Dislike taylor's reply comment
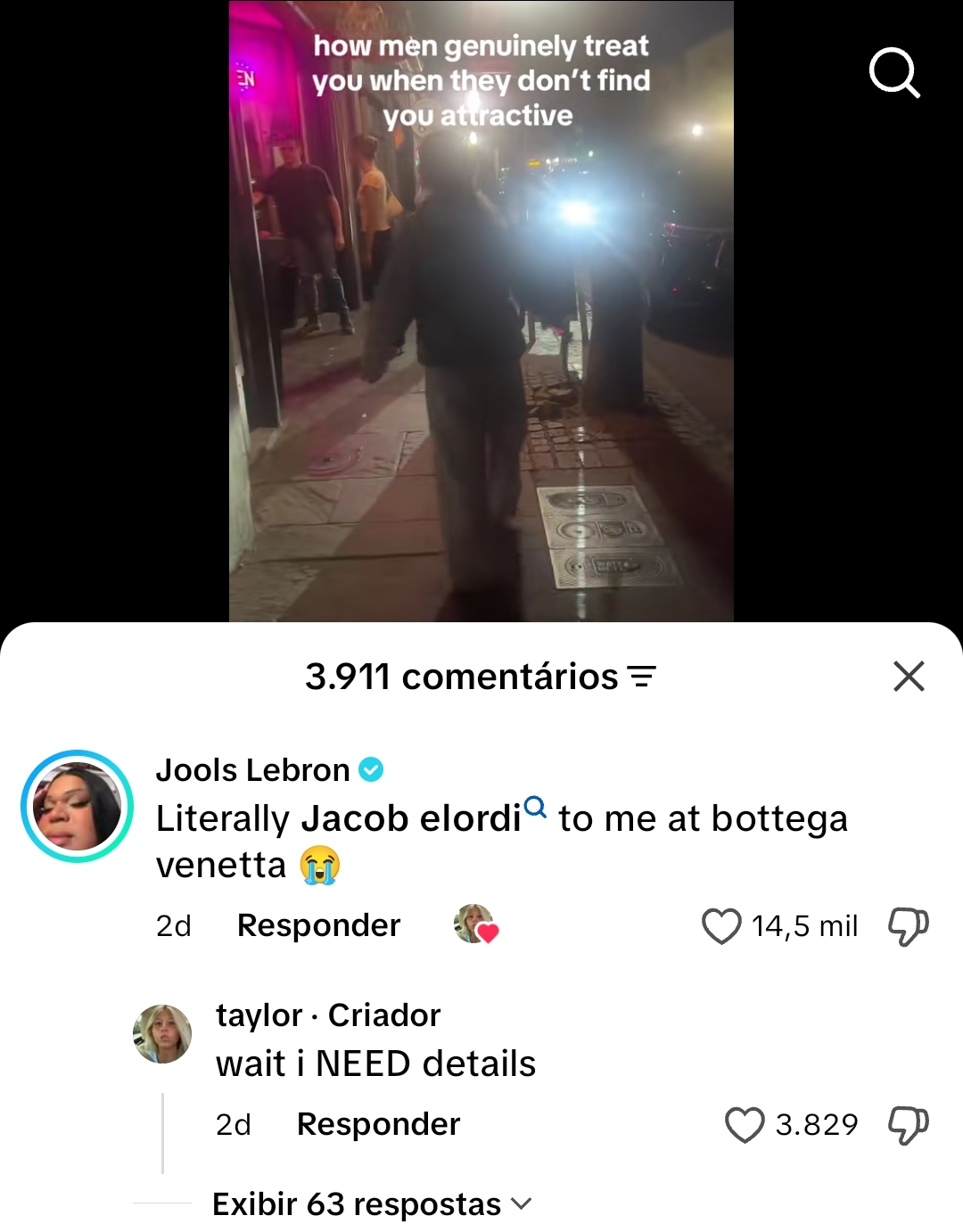 pyautogui.click(x=908, y=1125)
